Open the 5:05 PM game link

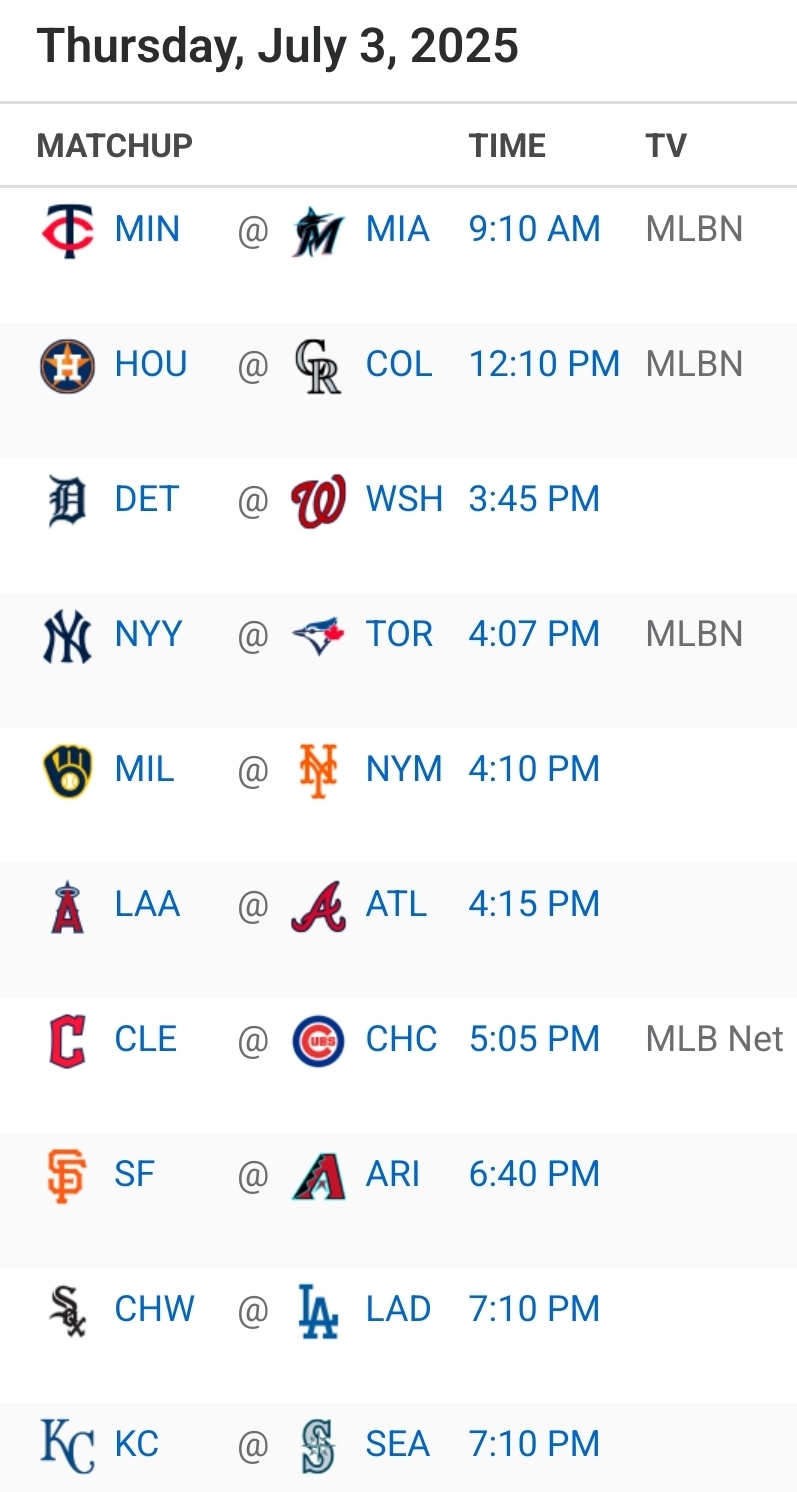(x=535, y=1039)
